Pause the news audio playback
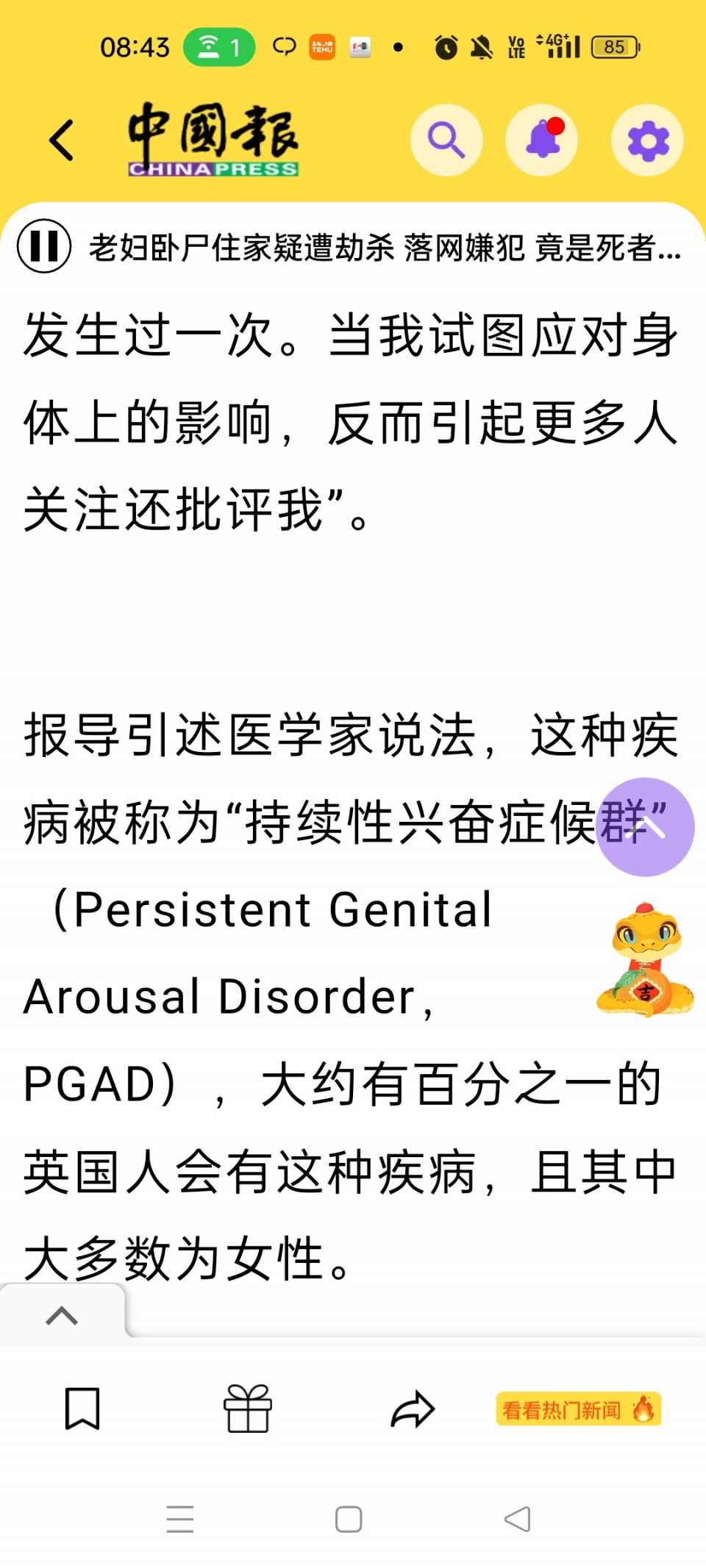 tap(44, 246)
